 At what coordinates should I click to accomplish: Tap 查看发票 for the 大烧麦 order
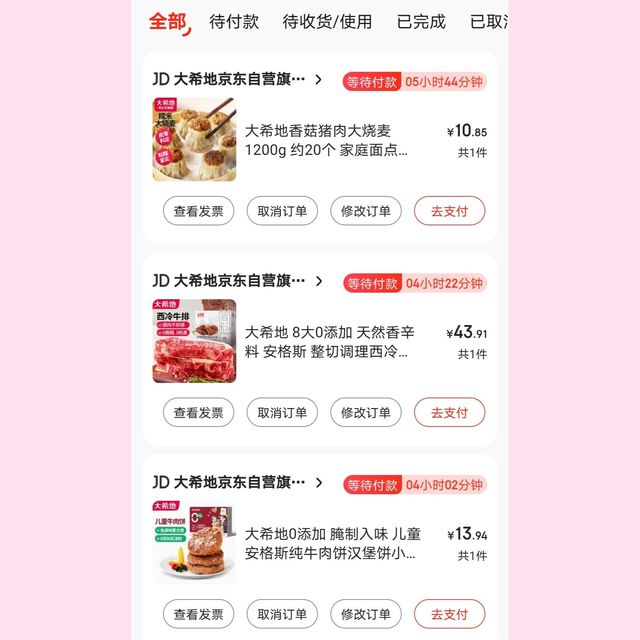click(x=198, y=211)
